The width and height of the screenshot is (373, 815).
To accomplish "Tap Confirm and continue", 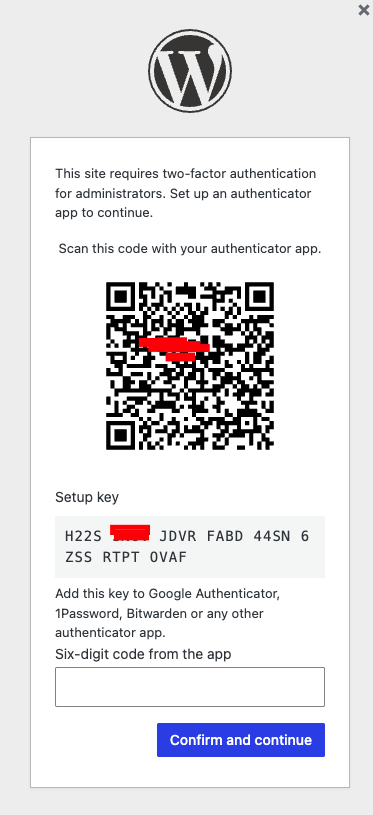I will coord(241,740).
